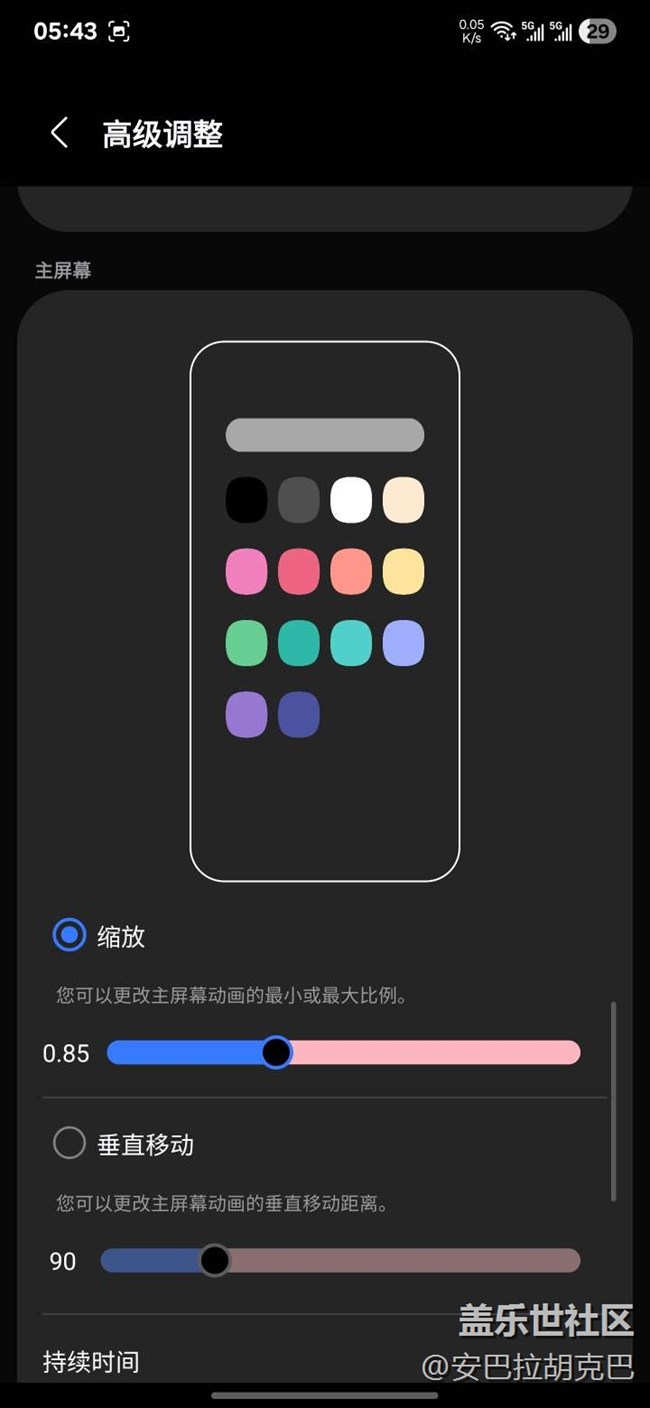
Task: Tap the 垂直移动 distance slider track
Action: [x=340, y=1260]
